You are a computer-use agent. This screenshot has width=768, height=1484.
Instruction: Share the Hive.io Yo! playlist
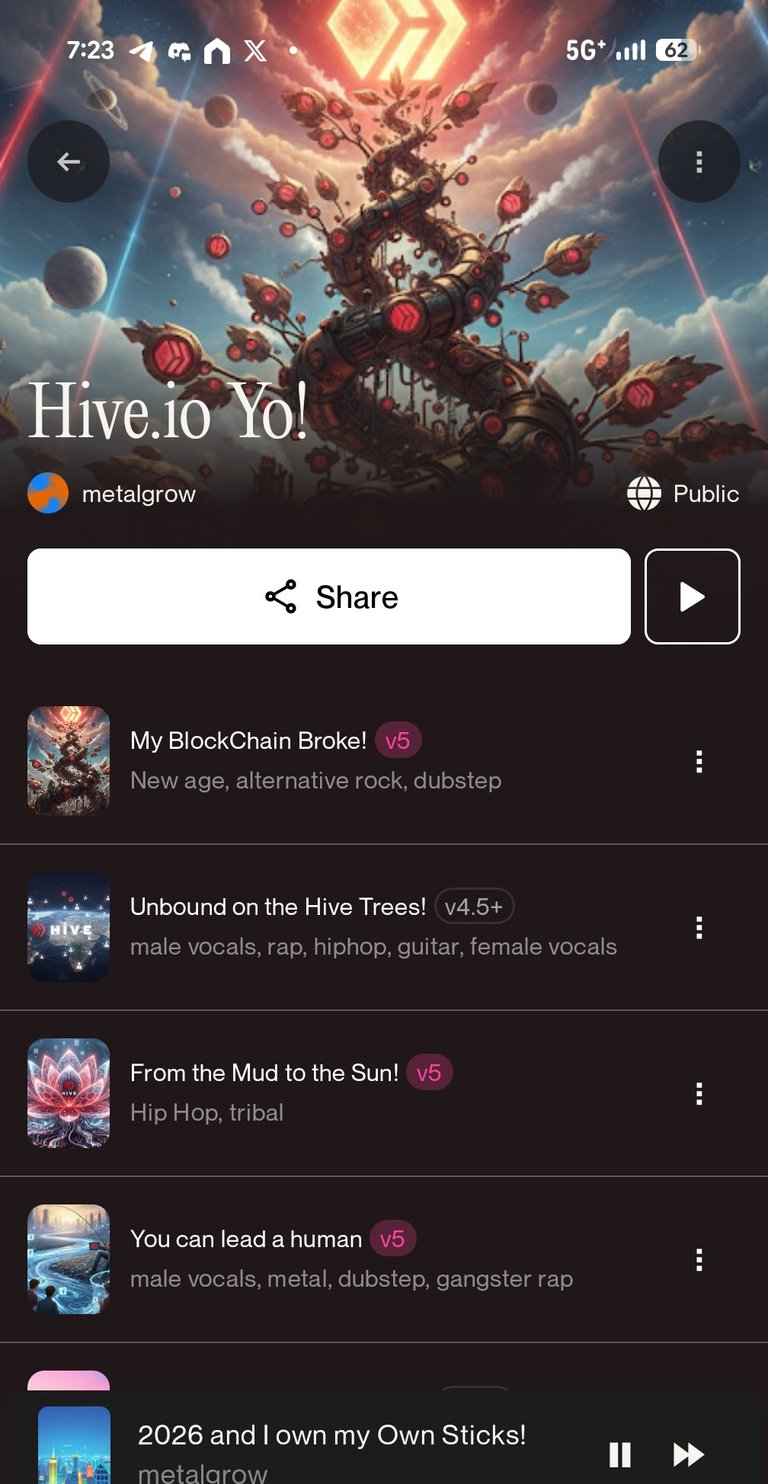(x=329, y=597)
